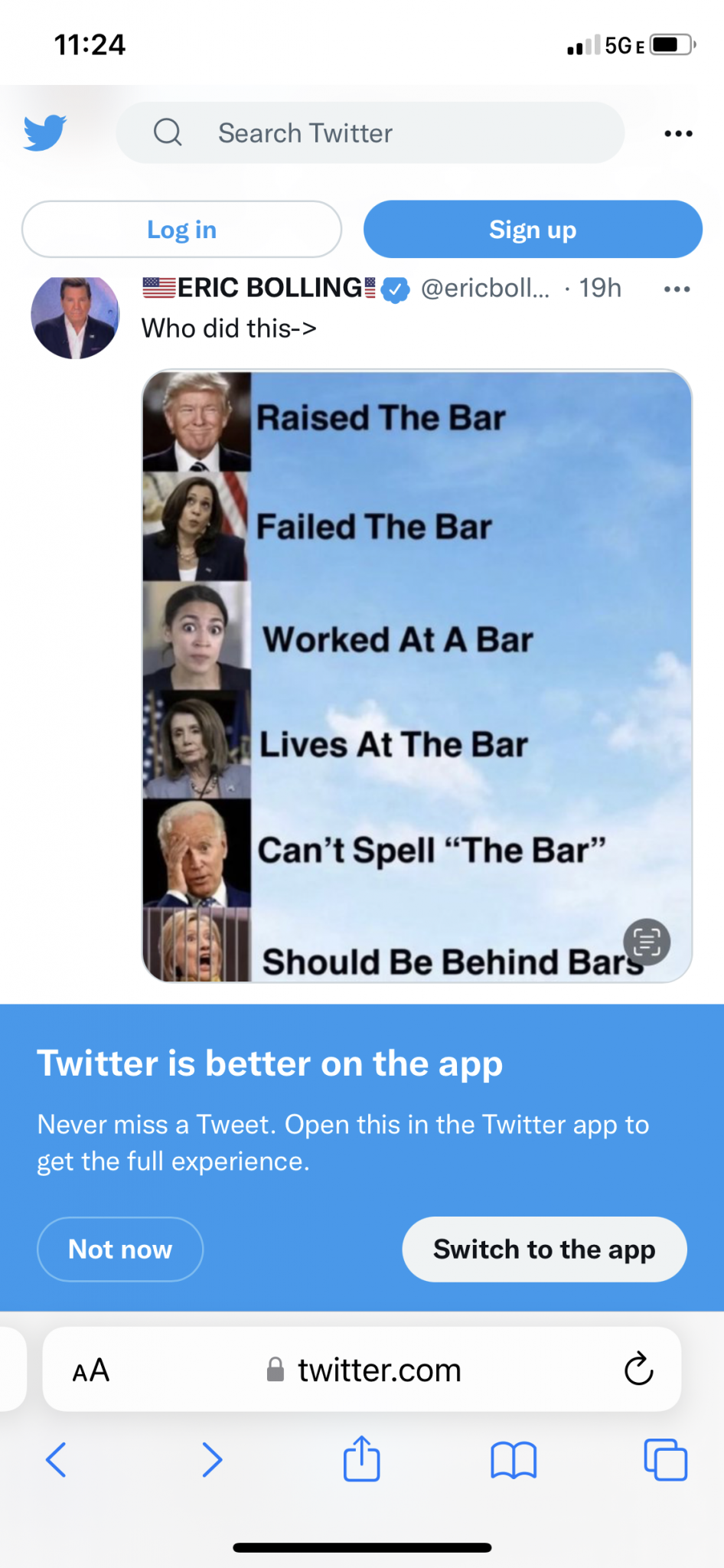Image resolution: width=724 pixels, height=1568 pixels.
Task: Tap the Sign up button
Action: 533,230
